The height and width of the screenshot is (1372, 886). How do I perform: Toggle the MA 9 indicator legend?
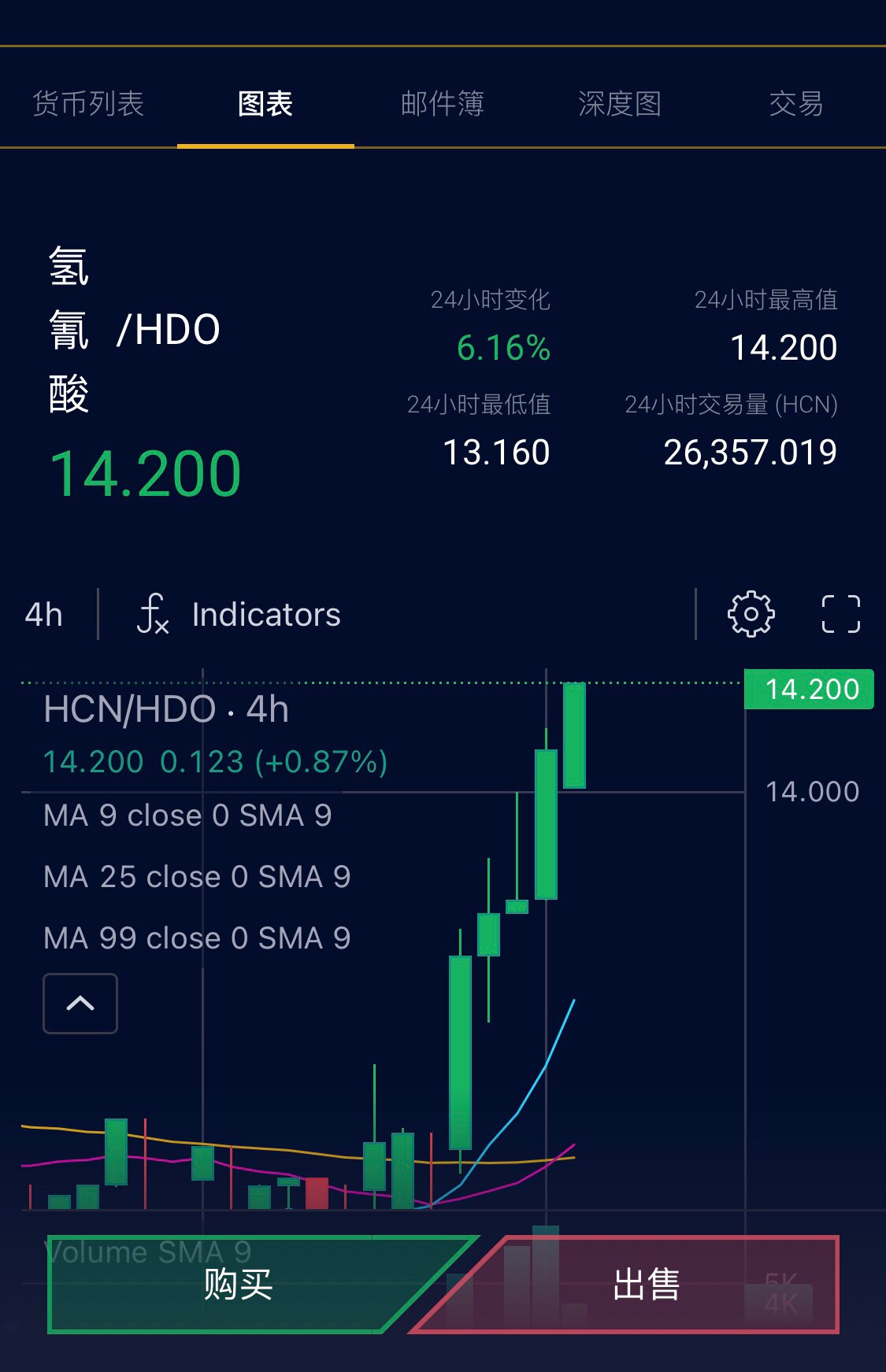[184, 815]
